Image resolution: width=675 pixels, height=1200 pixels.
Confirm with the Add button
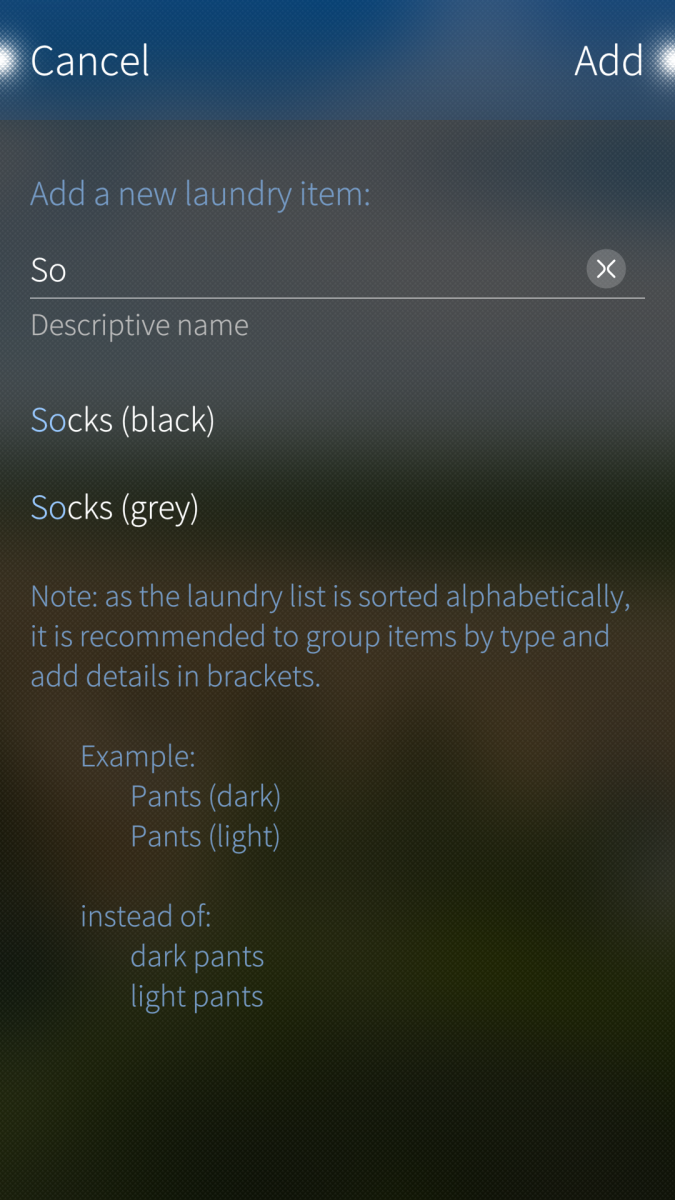(x=608, y=61)
